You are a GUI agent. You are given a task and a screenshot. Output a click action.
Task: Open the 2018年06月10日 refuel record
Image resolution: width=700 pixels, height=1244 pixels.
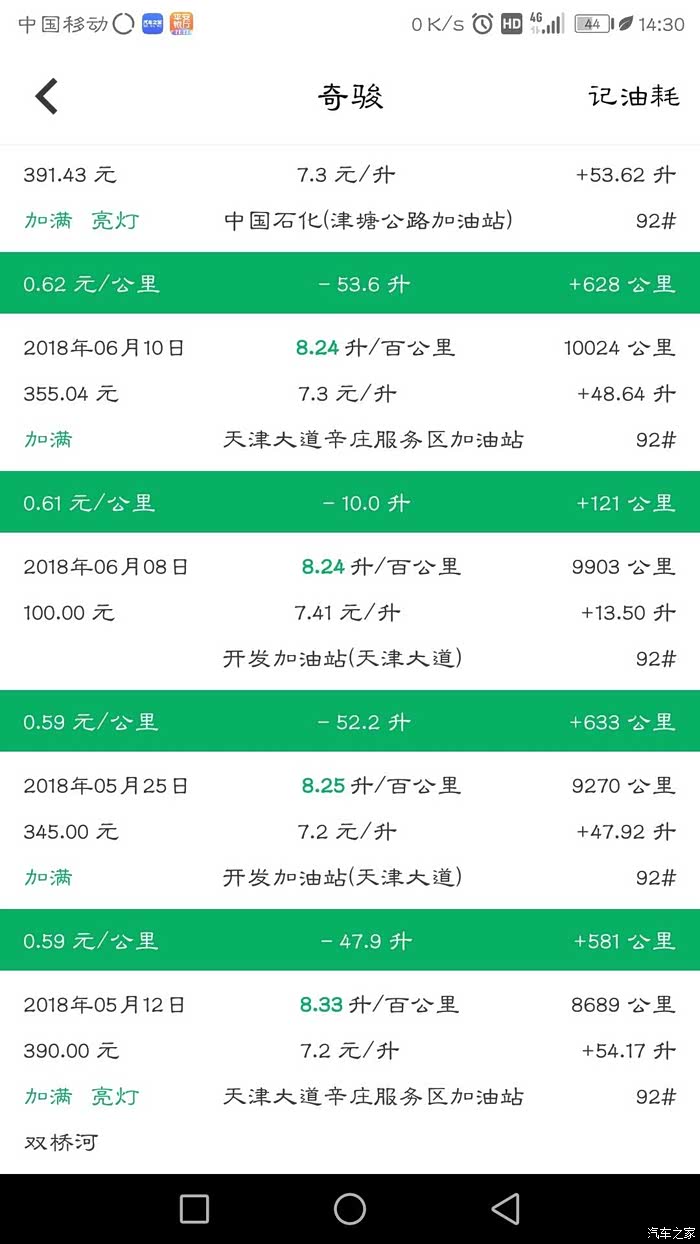(350, 393)
